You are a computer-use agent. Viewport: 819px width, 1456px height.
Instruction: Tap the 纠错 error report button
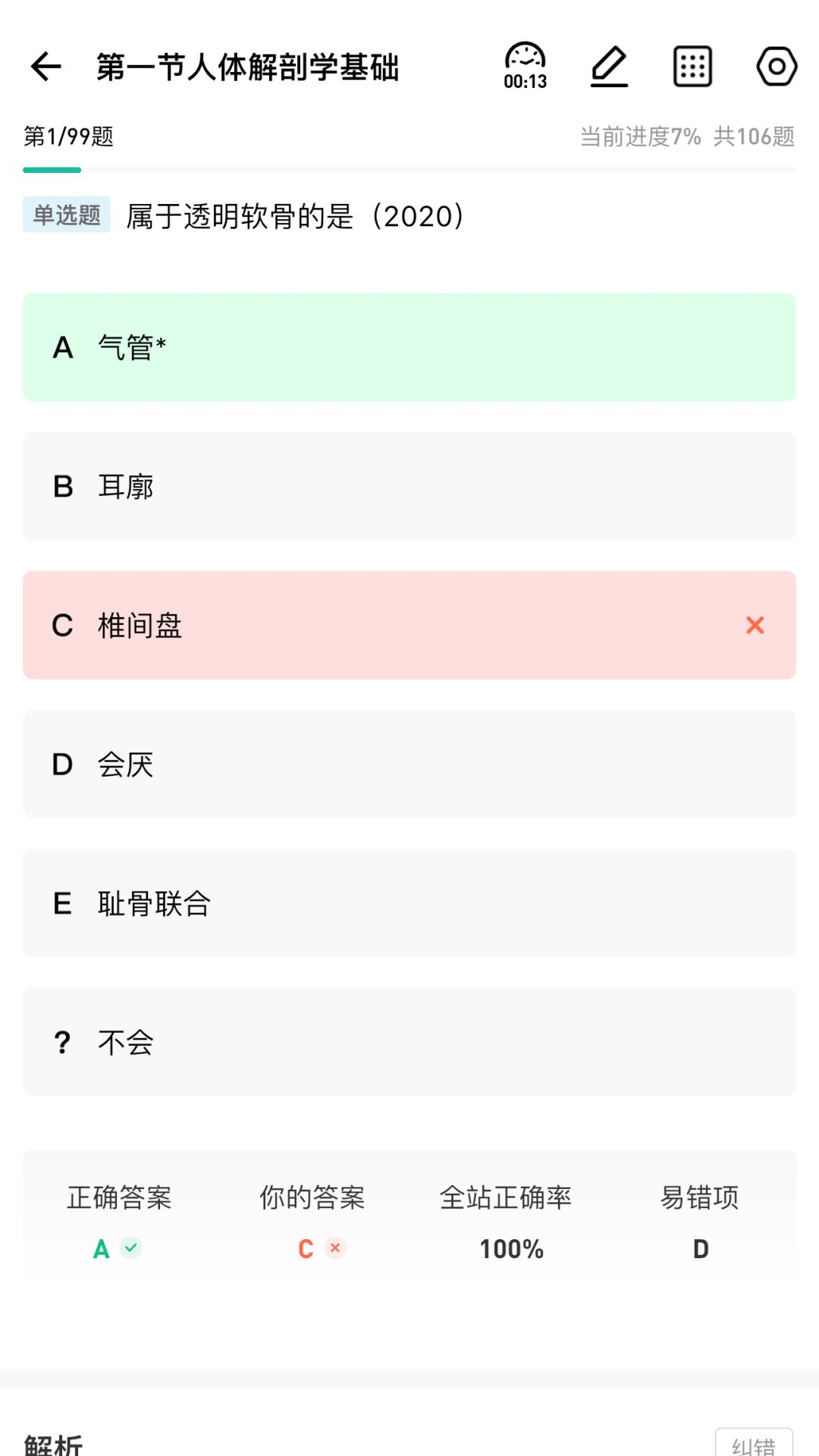753,1444
